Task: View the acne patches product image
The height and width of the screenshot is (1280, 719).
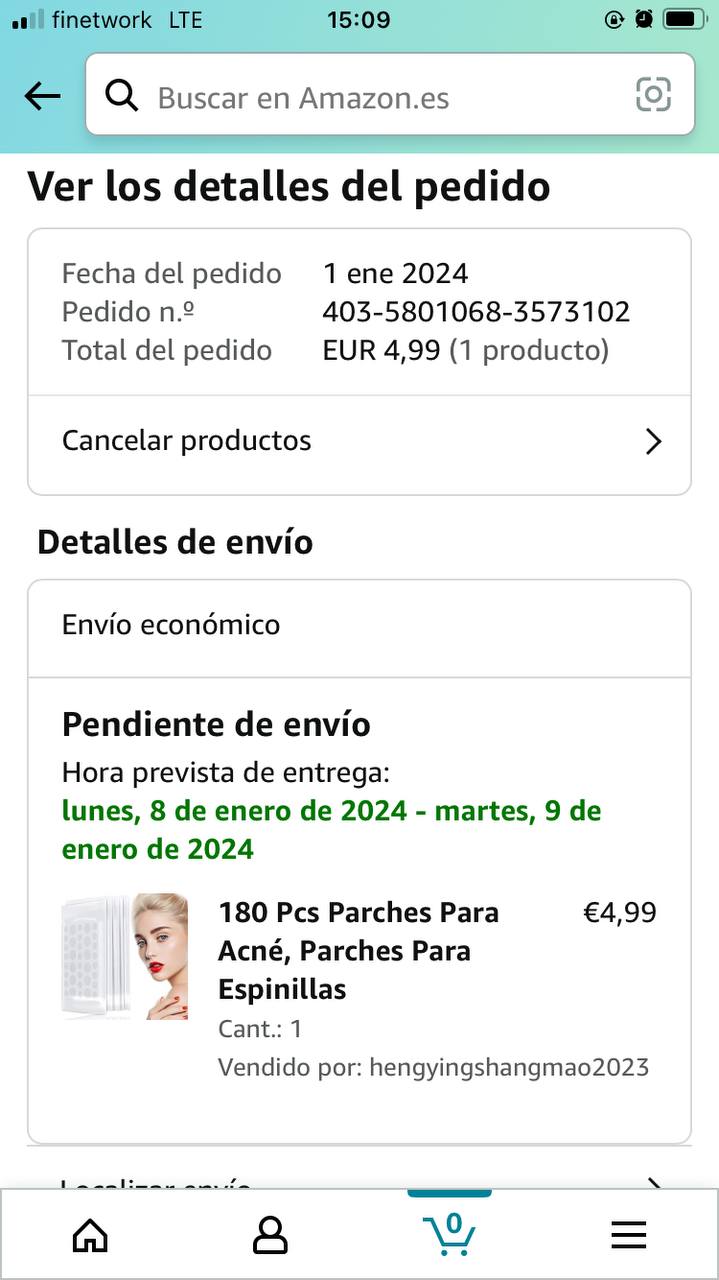Action: 125,956
